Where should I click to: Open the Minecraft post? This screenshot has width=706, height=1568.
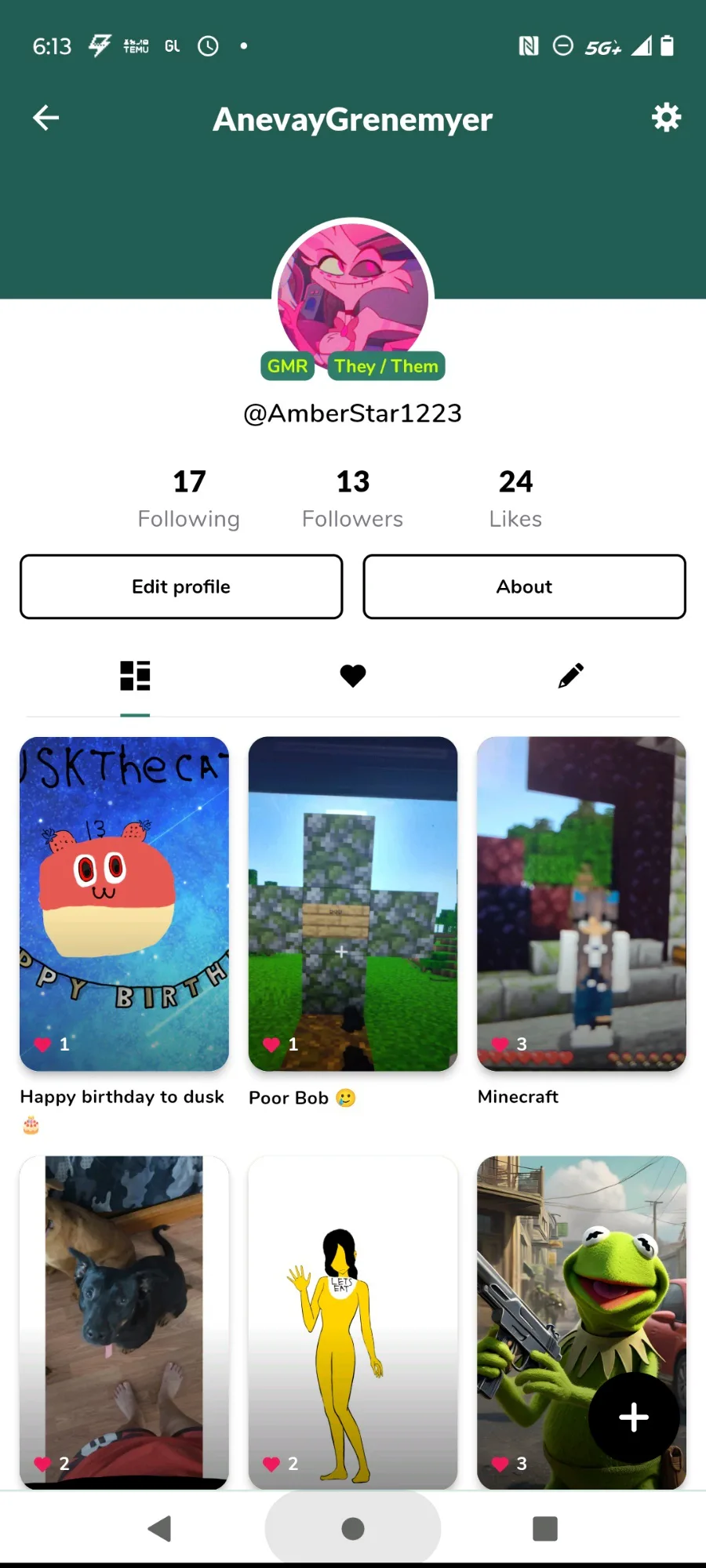(581, 903)
